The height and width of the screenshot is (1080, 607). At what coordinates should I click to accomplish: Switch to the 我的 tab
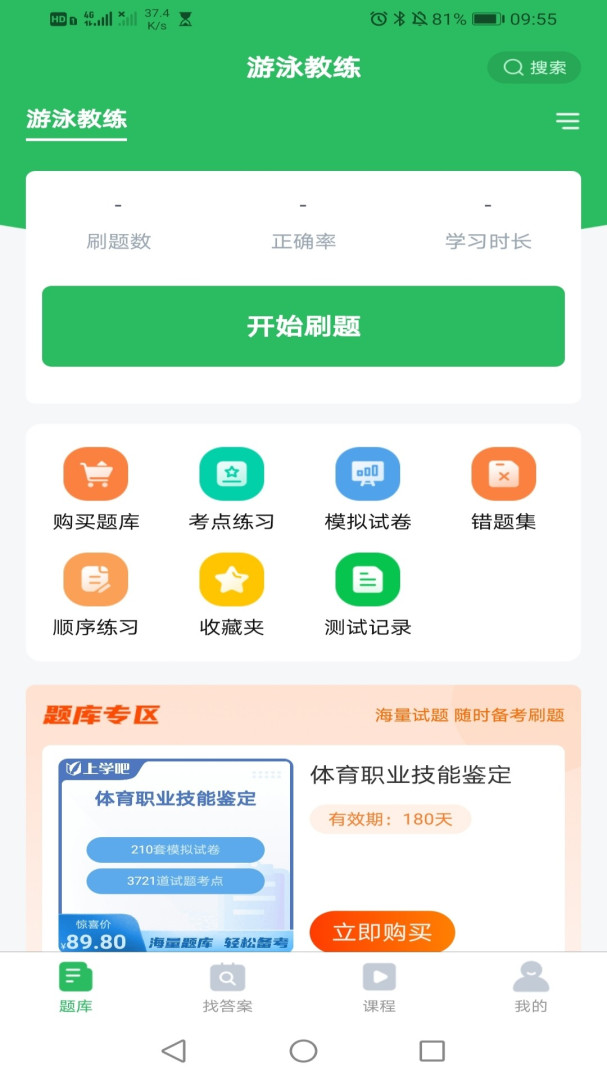tap(531, 988)
